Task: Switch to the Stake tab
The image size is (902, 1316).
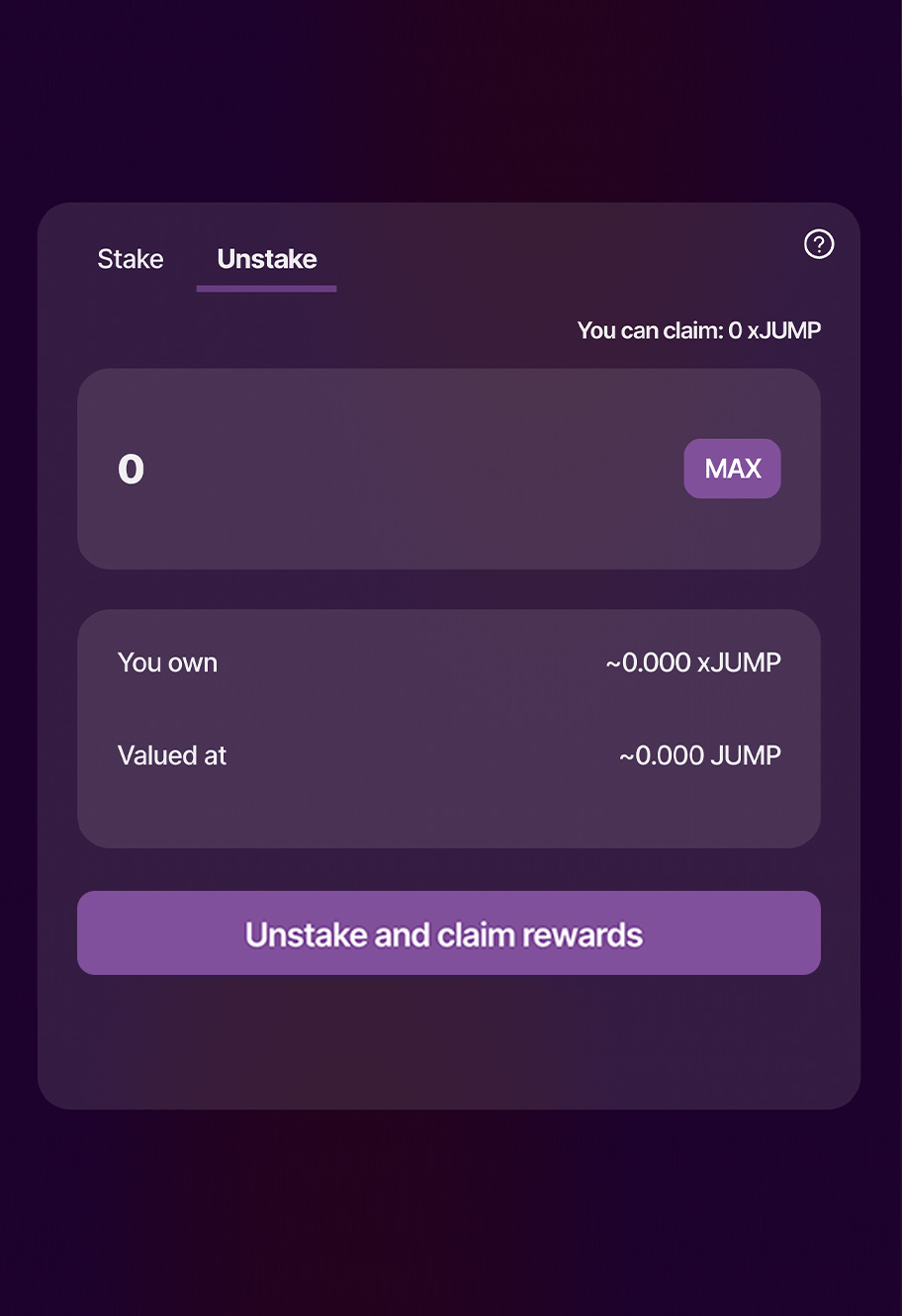Action: [x=131, y=259]
